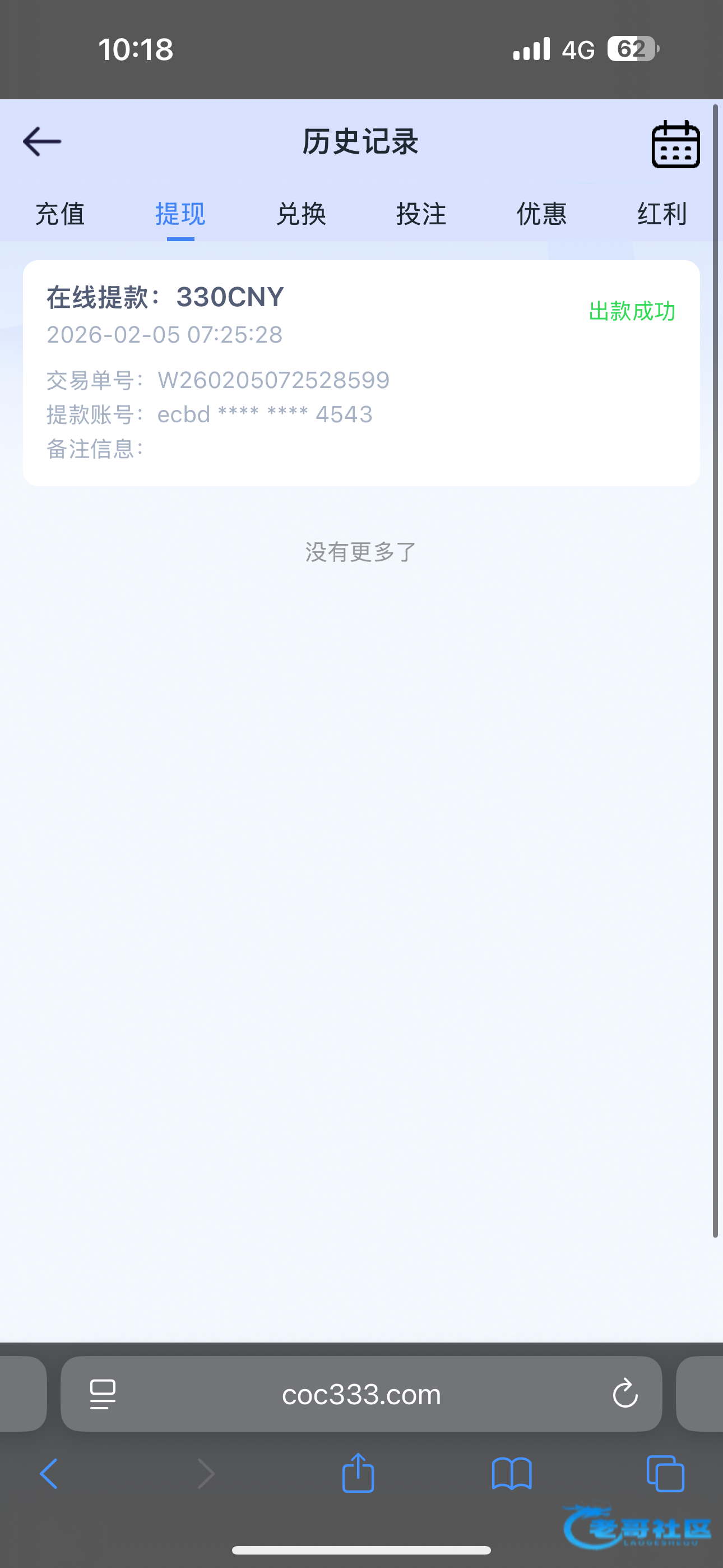This screenshot has width=723, height=1568.
Task: Switch to the 充值 tab
Action: coord(59,214)
